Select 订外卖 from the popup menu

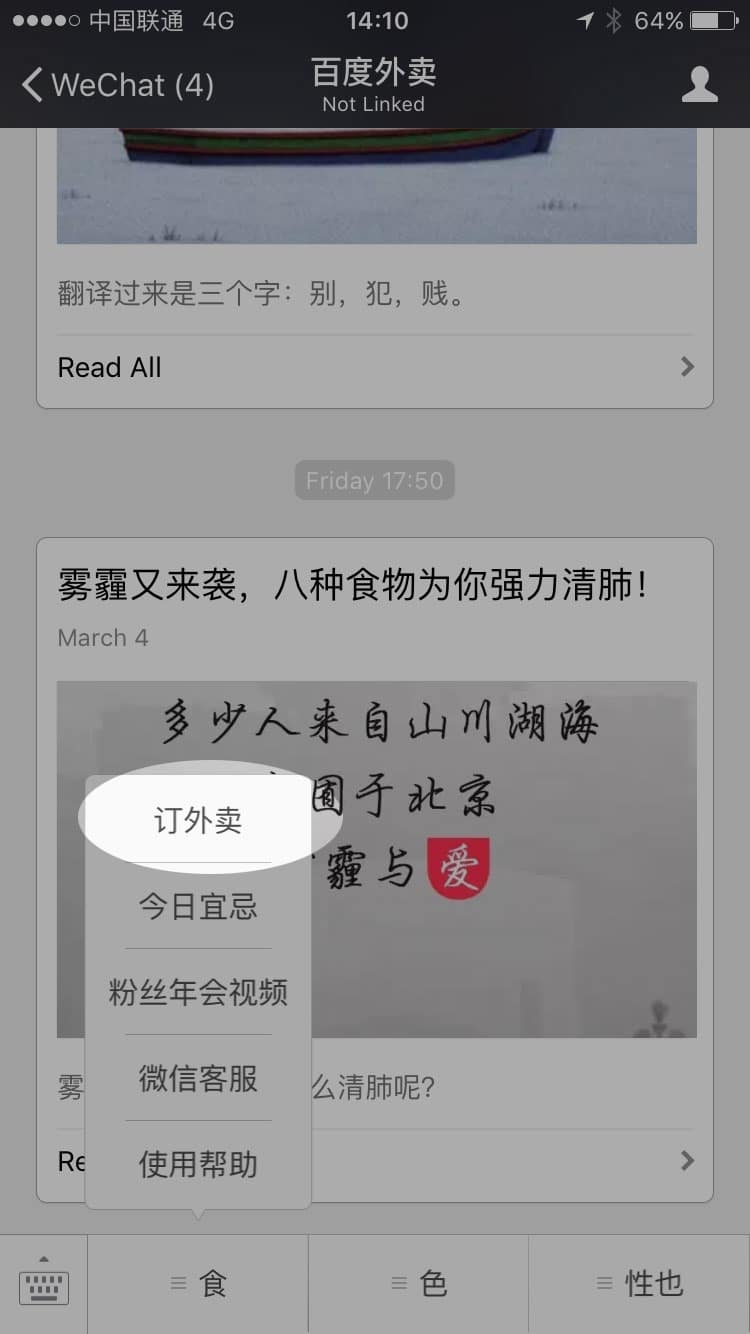point(198,821)
